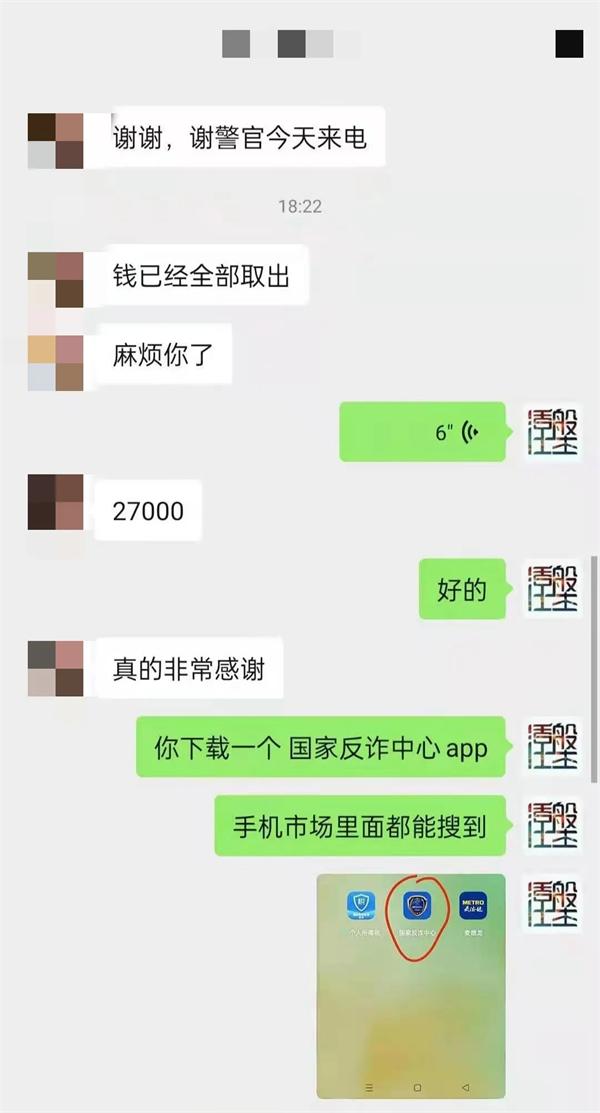Open contact's avatar beside the 27000 message

tap(55, 502)
